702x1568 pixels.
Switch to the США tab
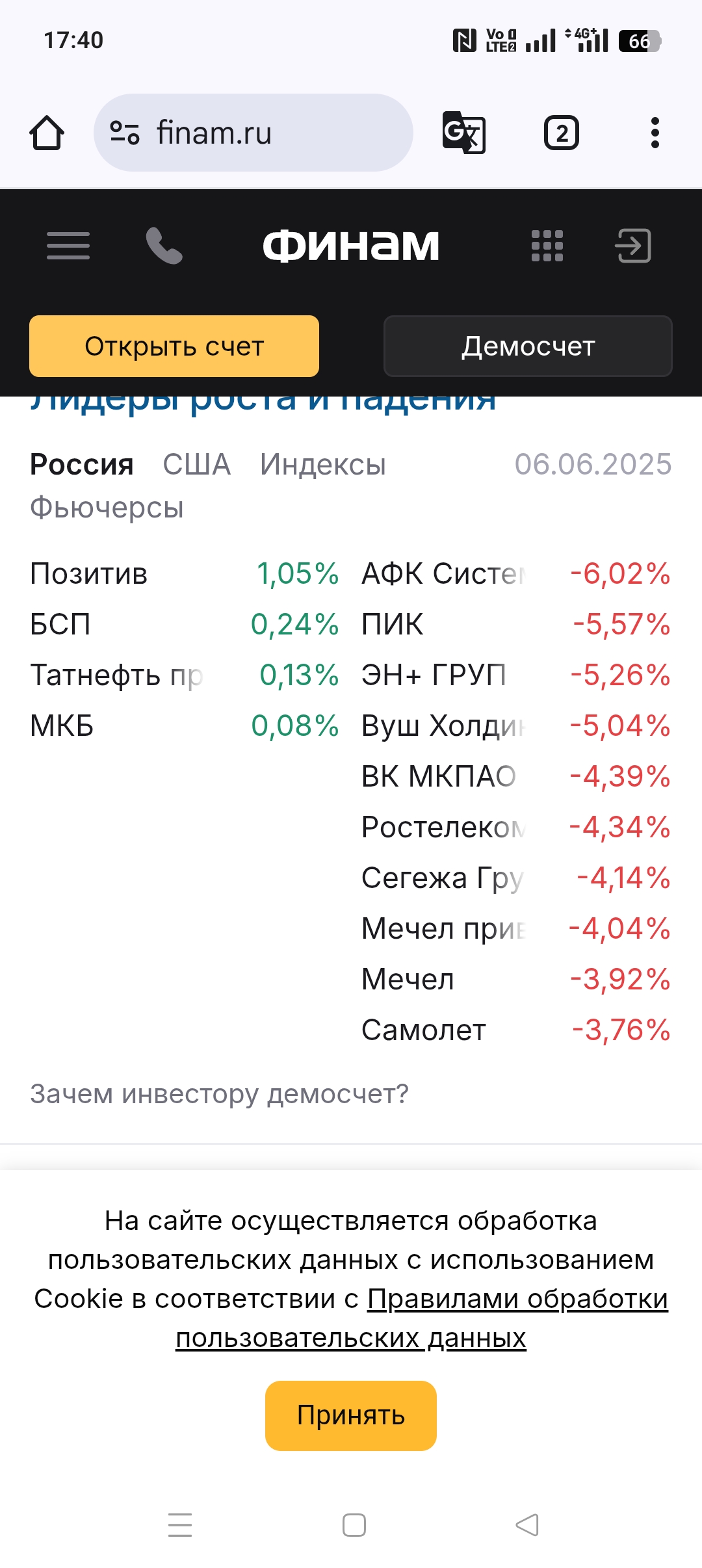196,465
